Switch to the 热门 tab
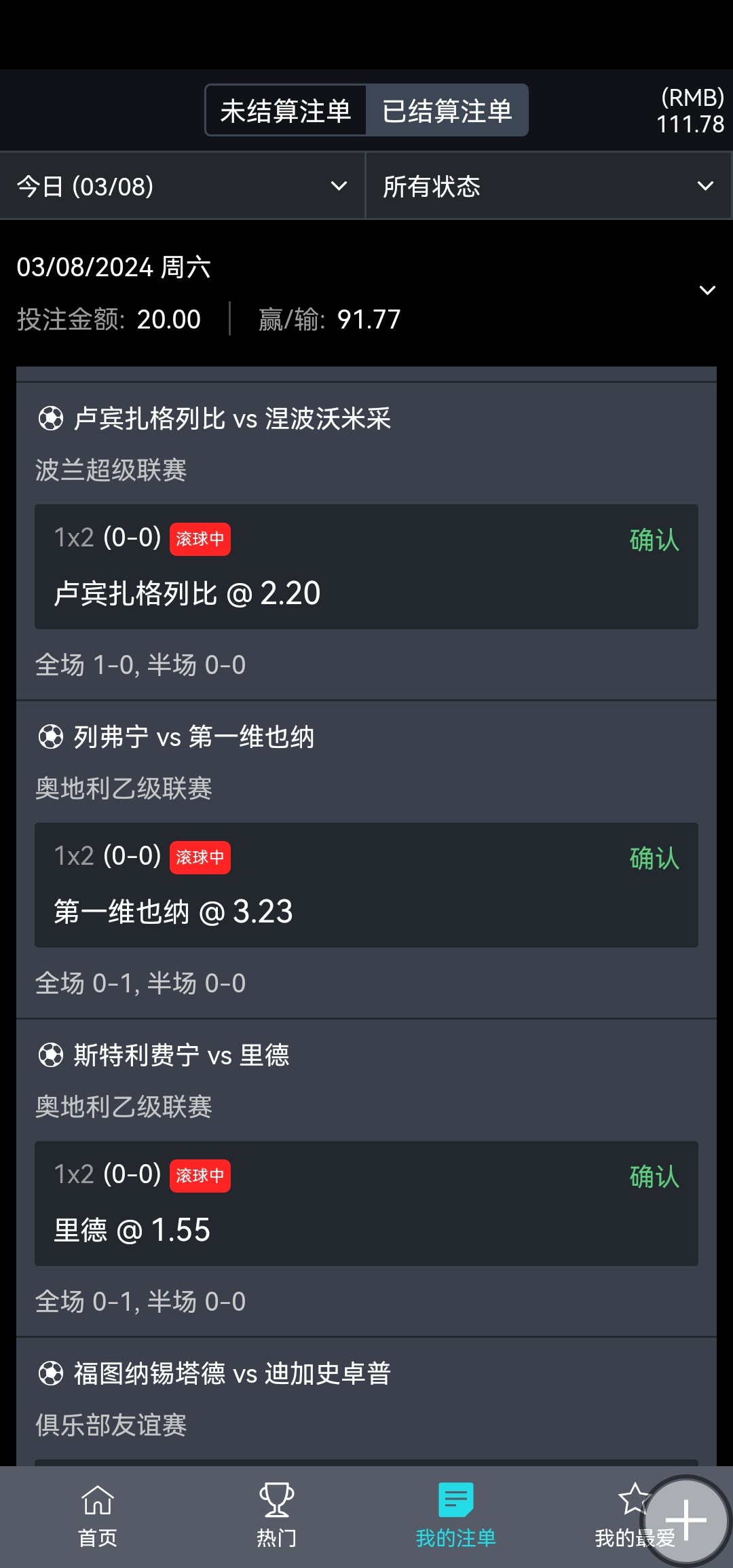 point(276,1515)
